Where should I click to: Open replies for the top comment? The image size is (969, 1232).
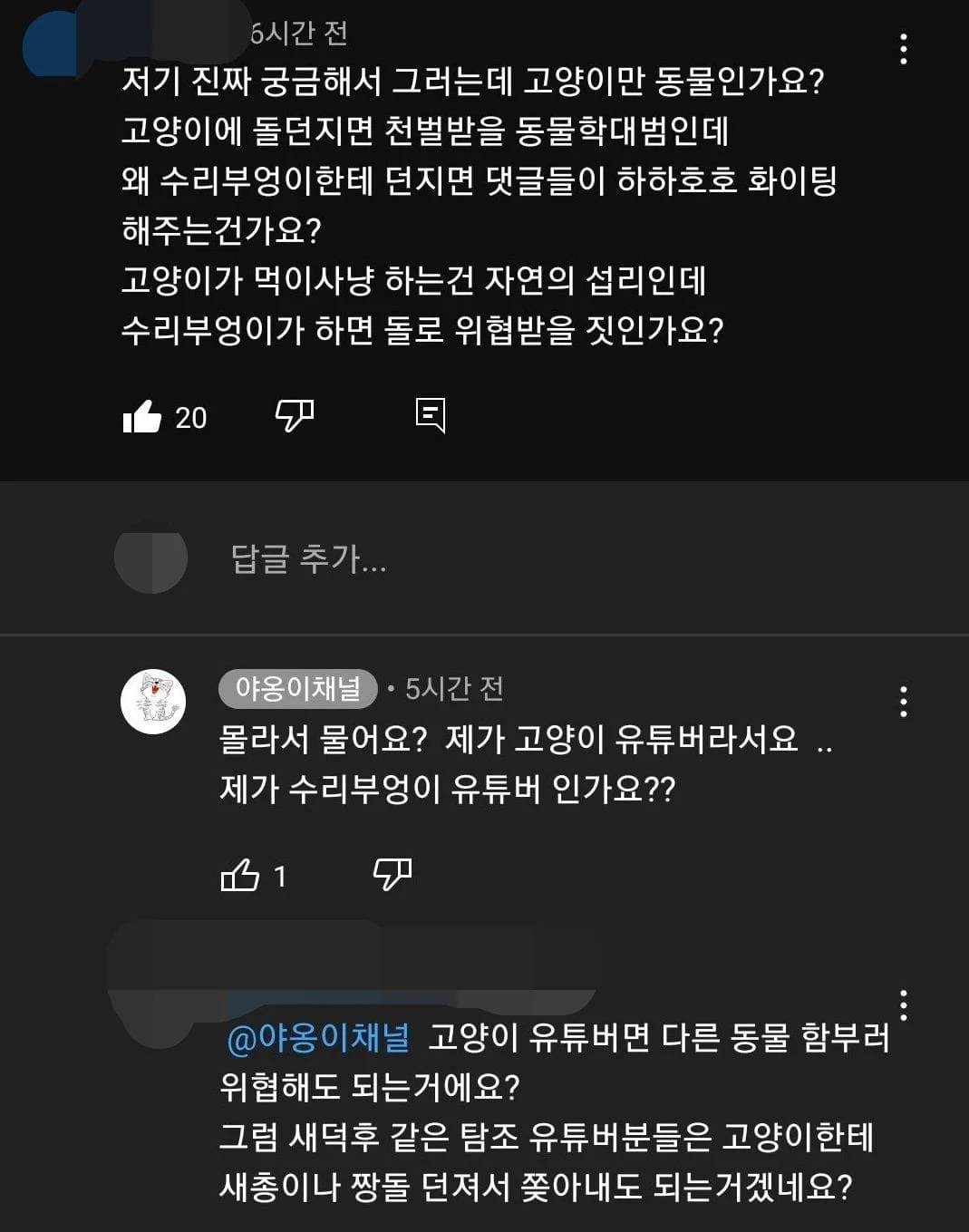tap(431, 416)
